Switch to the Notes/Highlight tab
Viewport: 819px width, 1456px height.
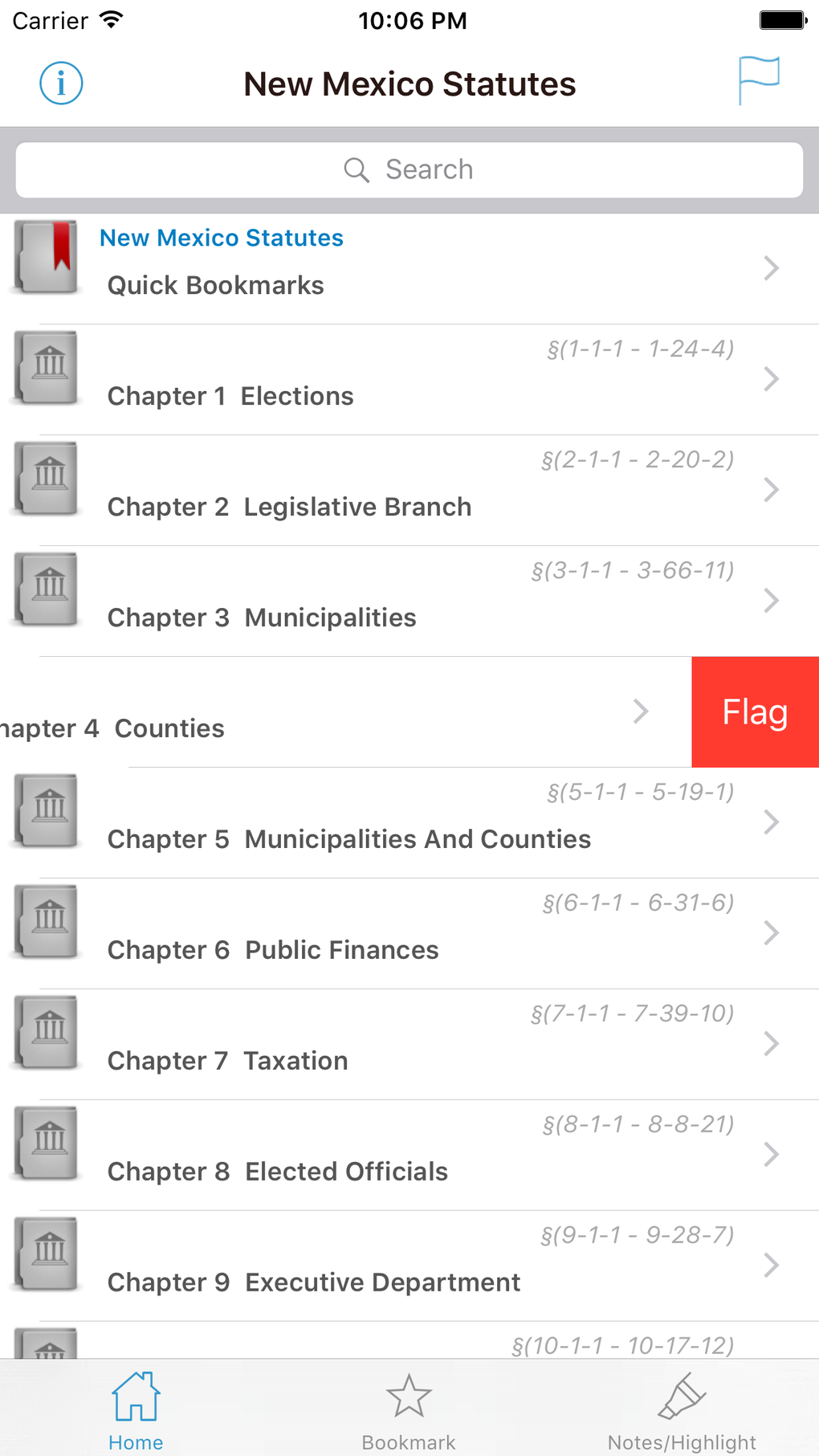pos(682,1411)
